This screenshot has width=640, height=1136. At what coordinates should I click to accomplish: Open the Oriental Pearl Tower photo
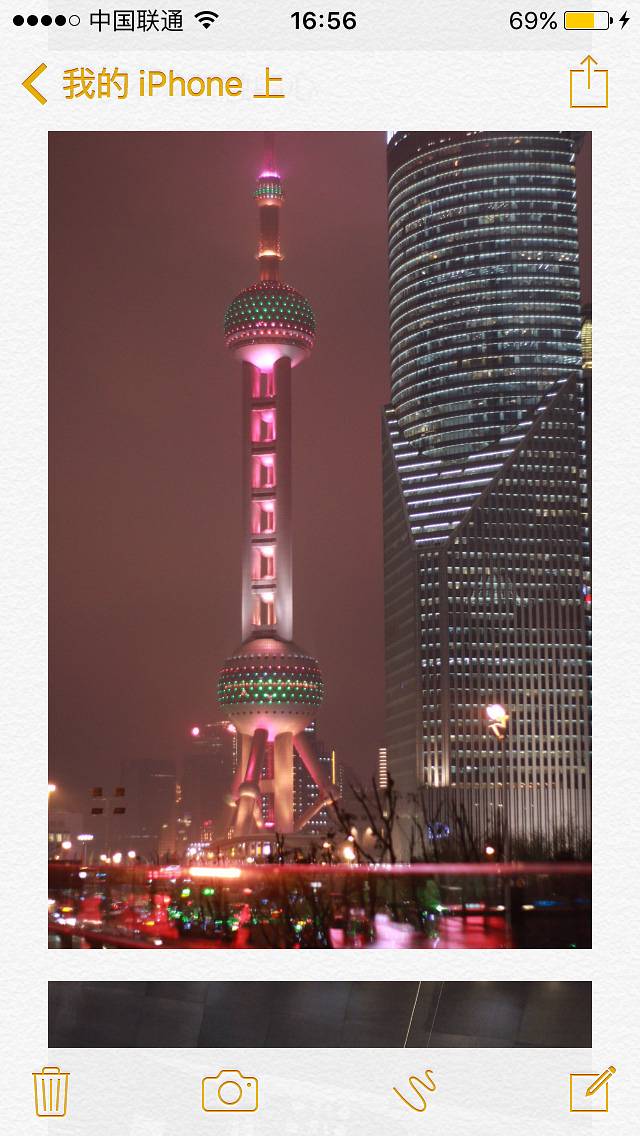319,540
